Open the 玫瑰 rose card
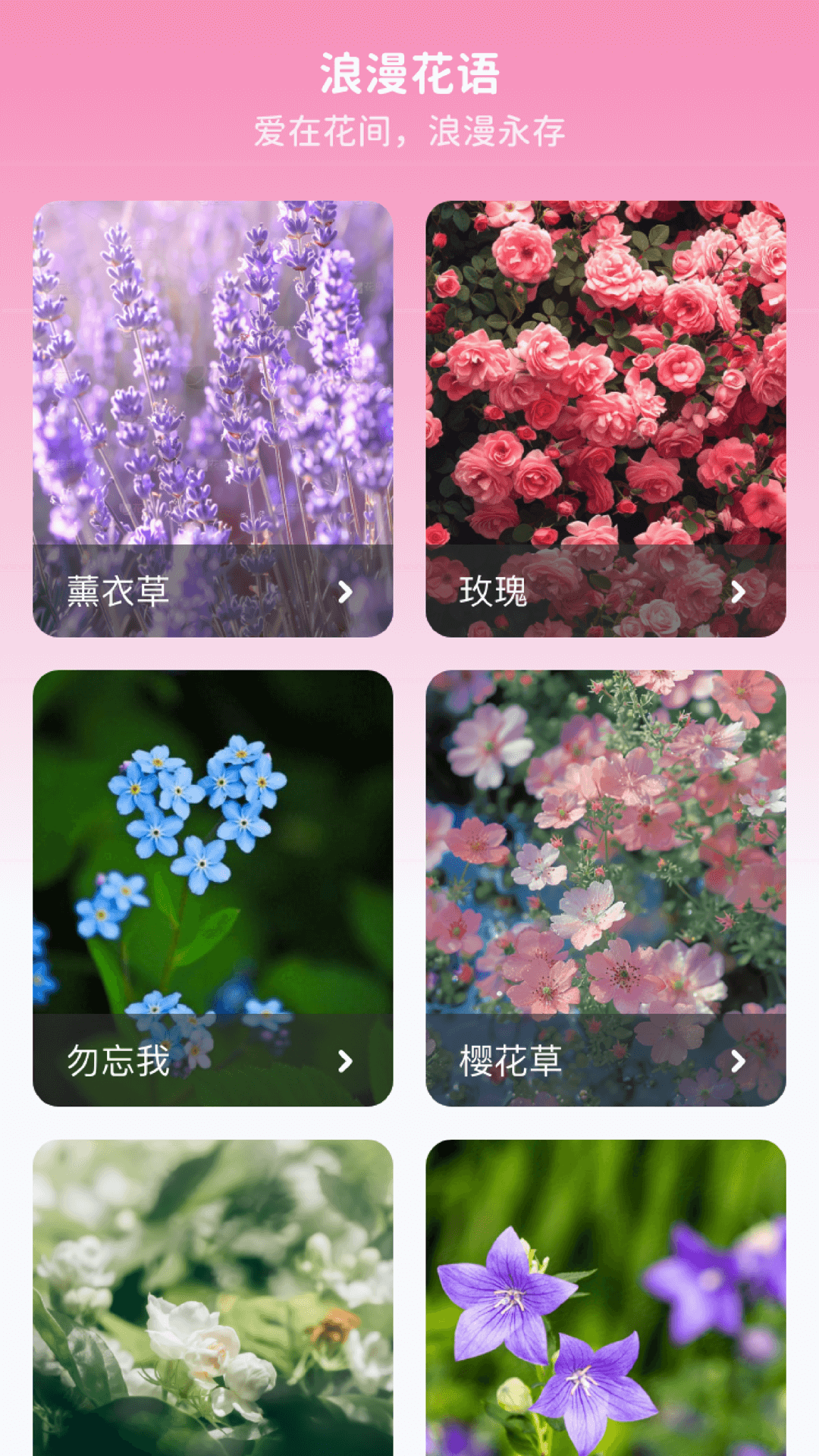Image resolution: width=819 pixels, height=1456 pixels. (605, 419)
